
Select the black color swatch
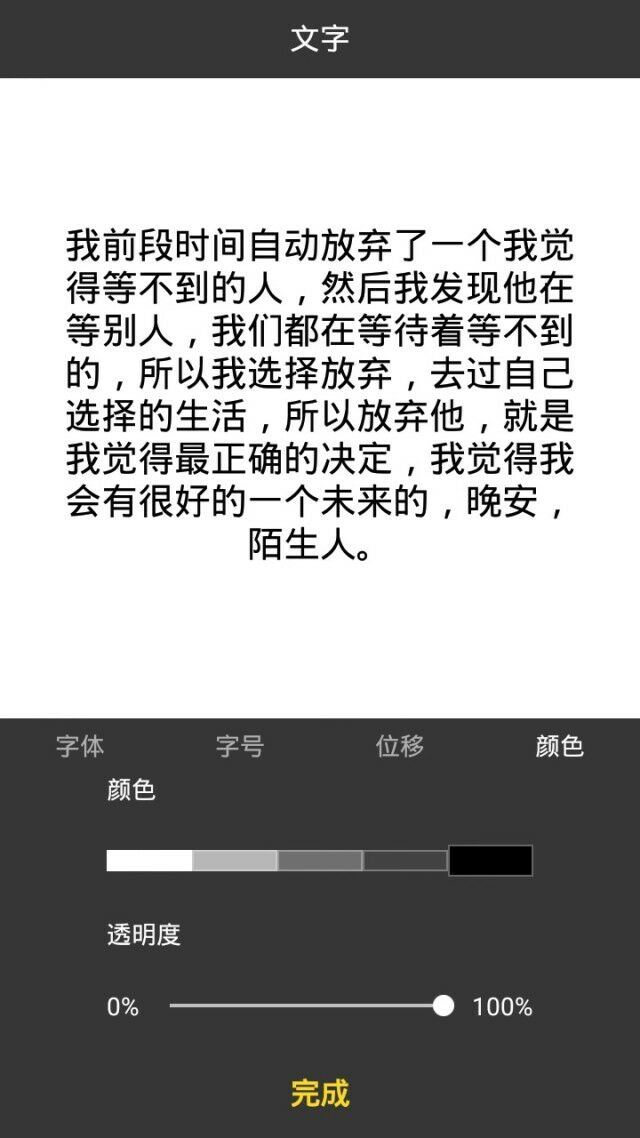[491, 861]
